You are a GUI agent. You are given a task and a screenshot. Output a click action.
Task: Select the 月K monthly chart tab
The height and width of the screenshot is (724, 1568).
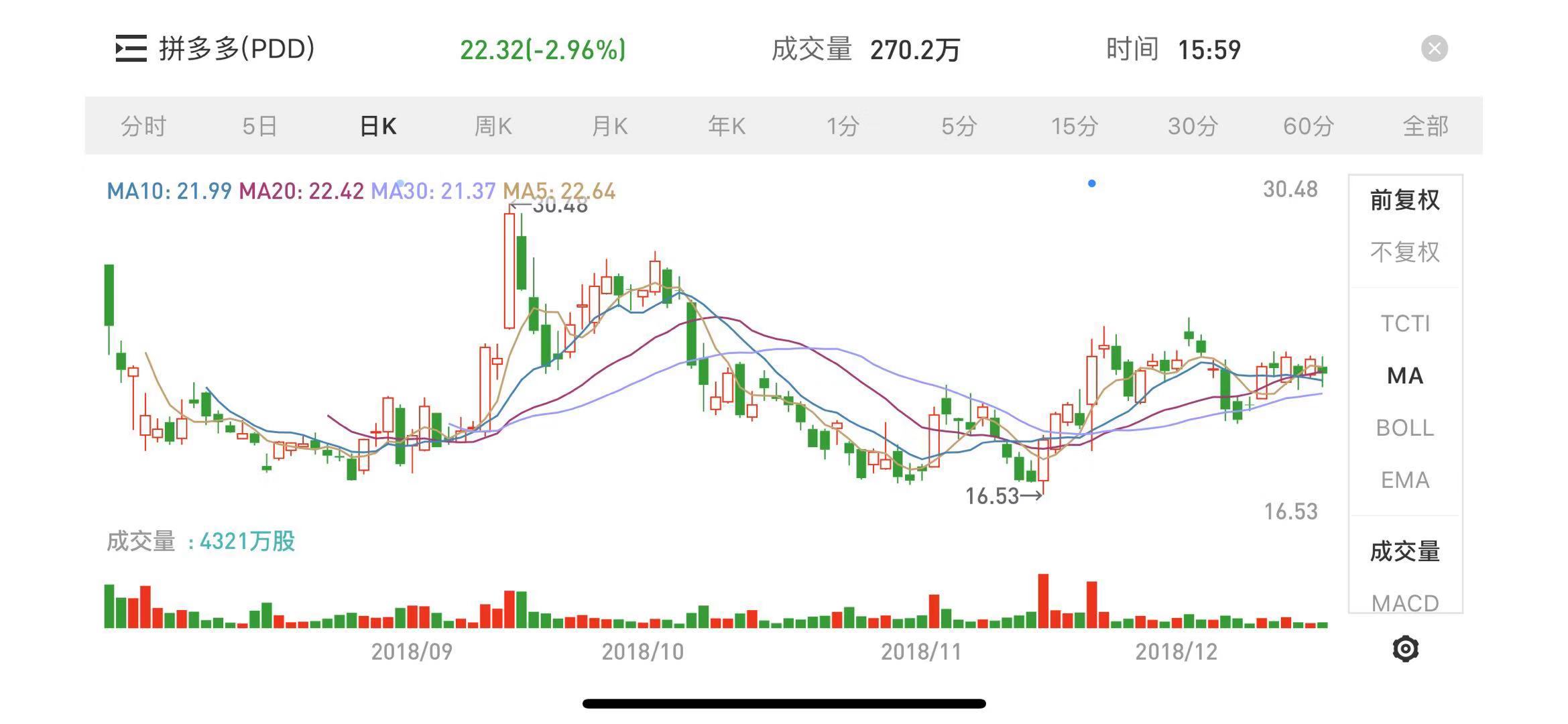[609, 126]
